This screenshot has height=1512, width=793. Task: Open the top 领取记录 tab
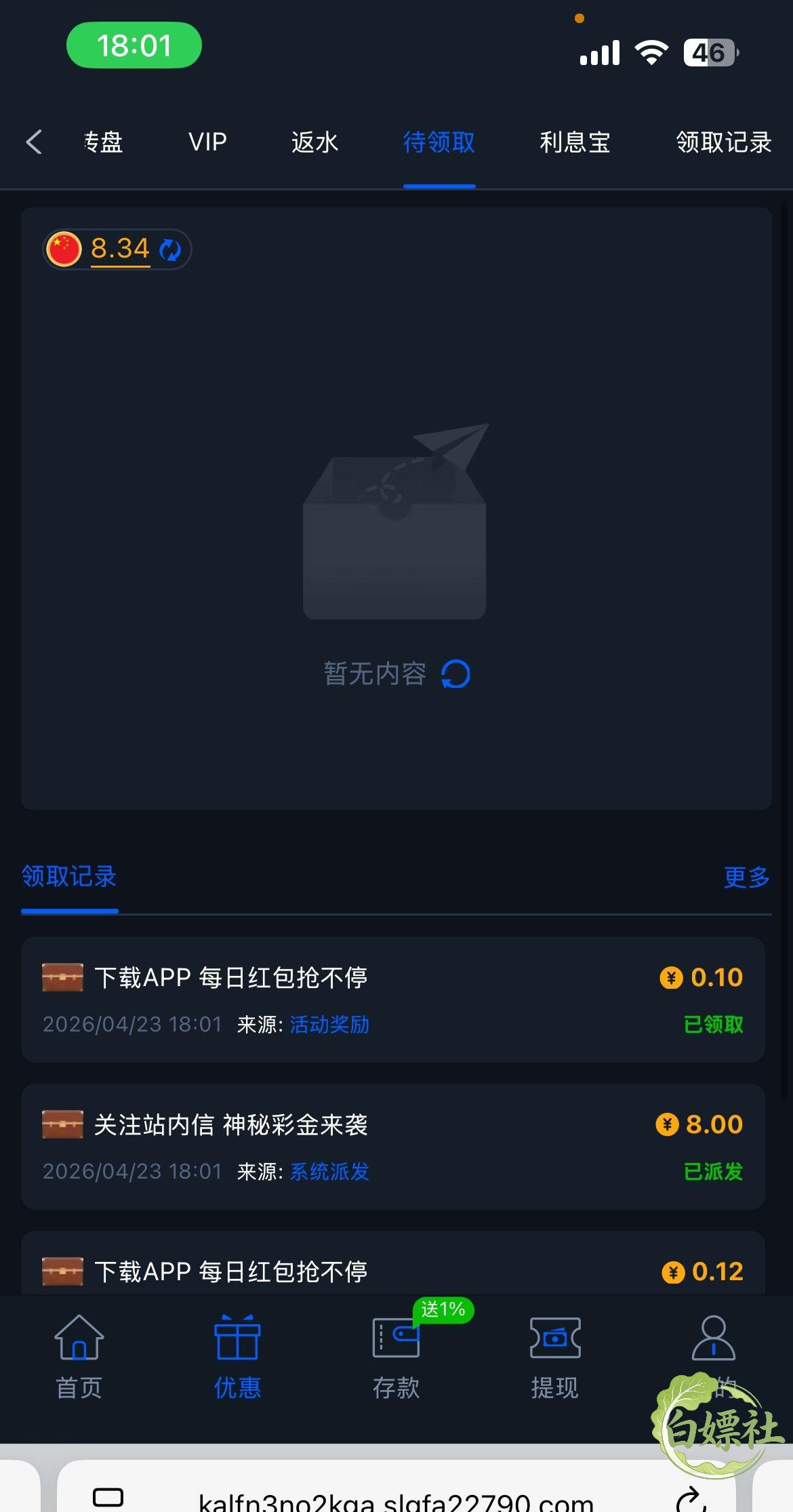(724, 142)
